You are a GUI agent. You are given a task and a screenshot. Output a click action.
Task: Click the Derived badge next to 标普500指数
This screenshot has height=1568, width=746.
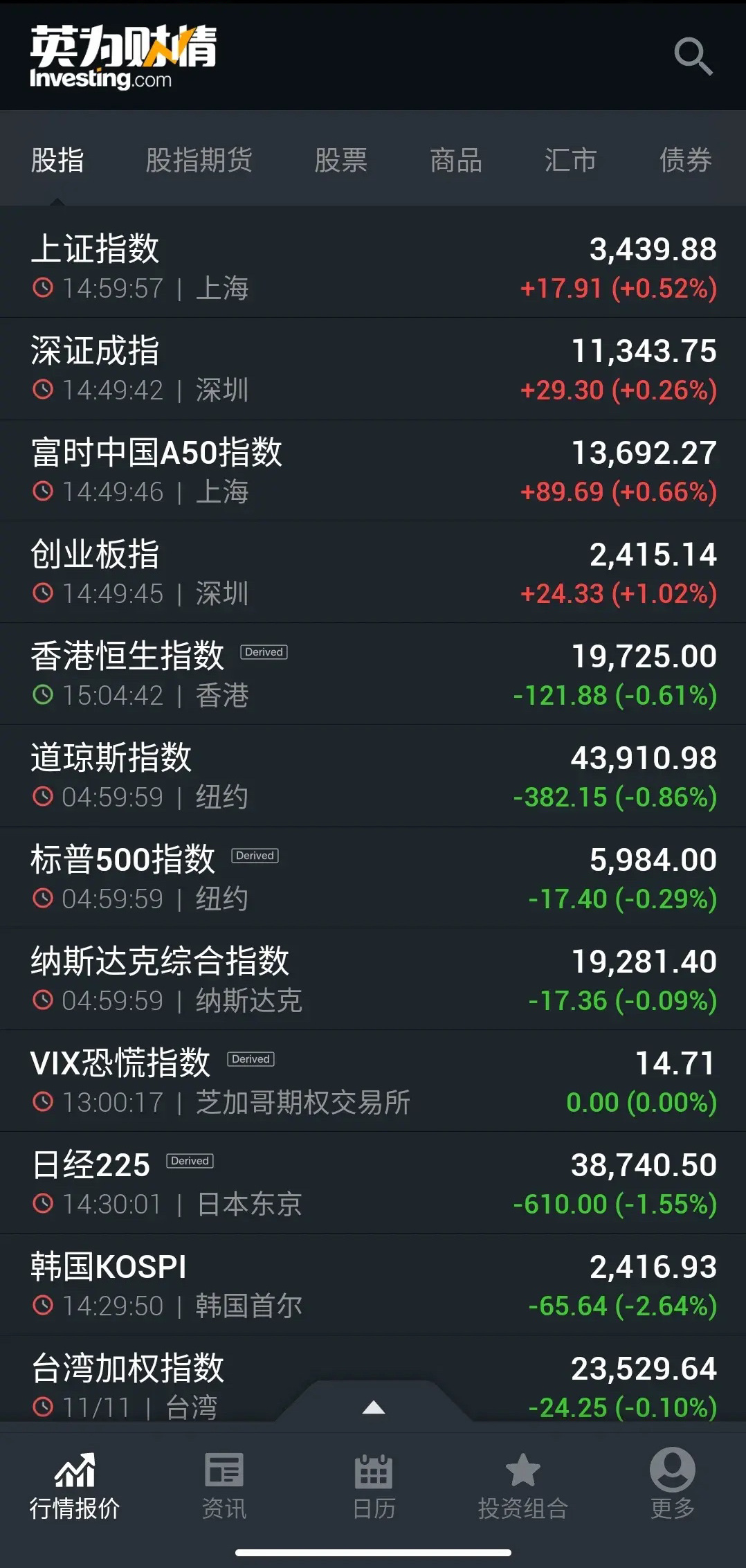coord(254,856)
